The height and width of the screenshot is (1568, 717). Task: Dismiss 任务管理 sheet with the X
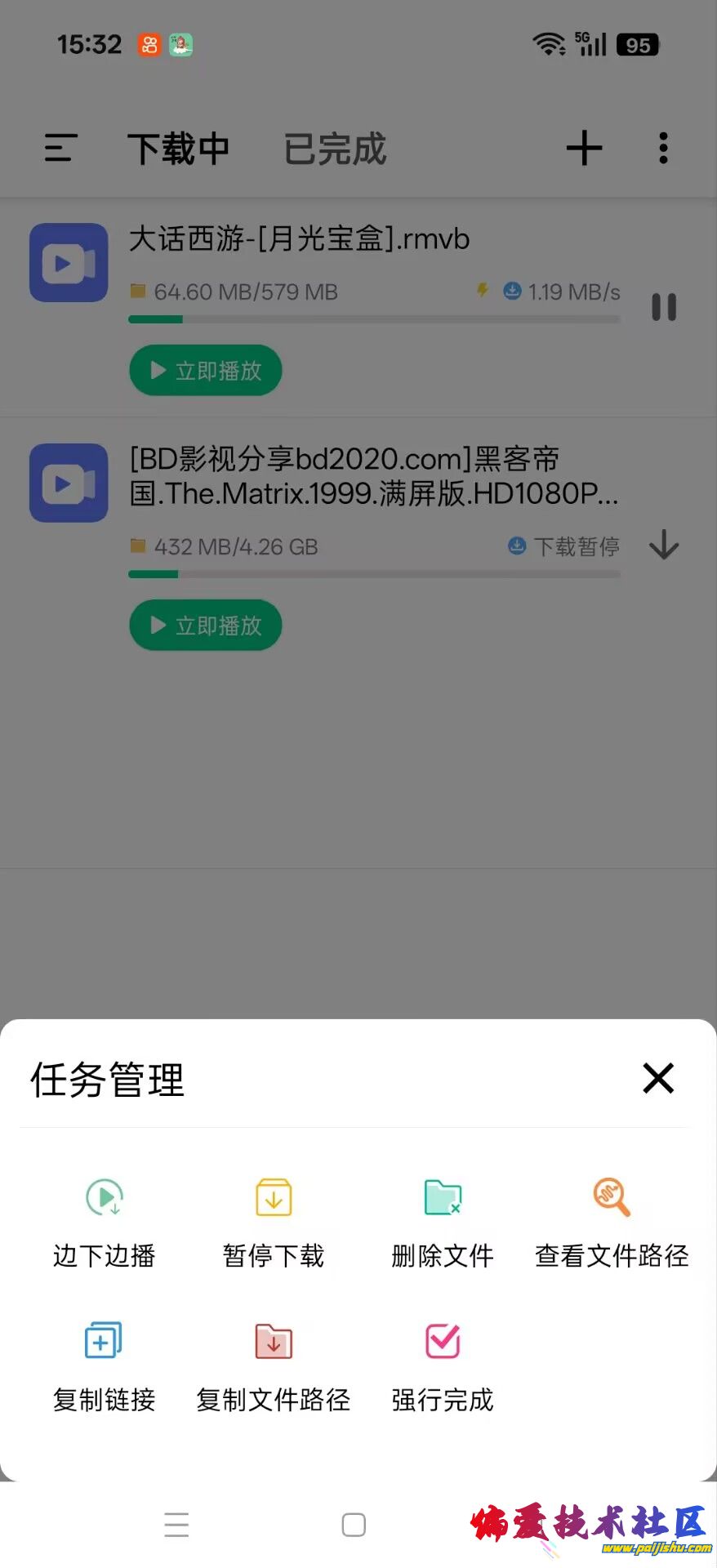pos(658,1078)
